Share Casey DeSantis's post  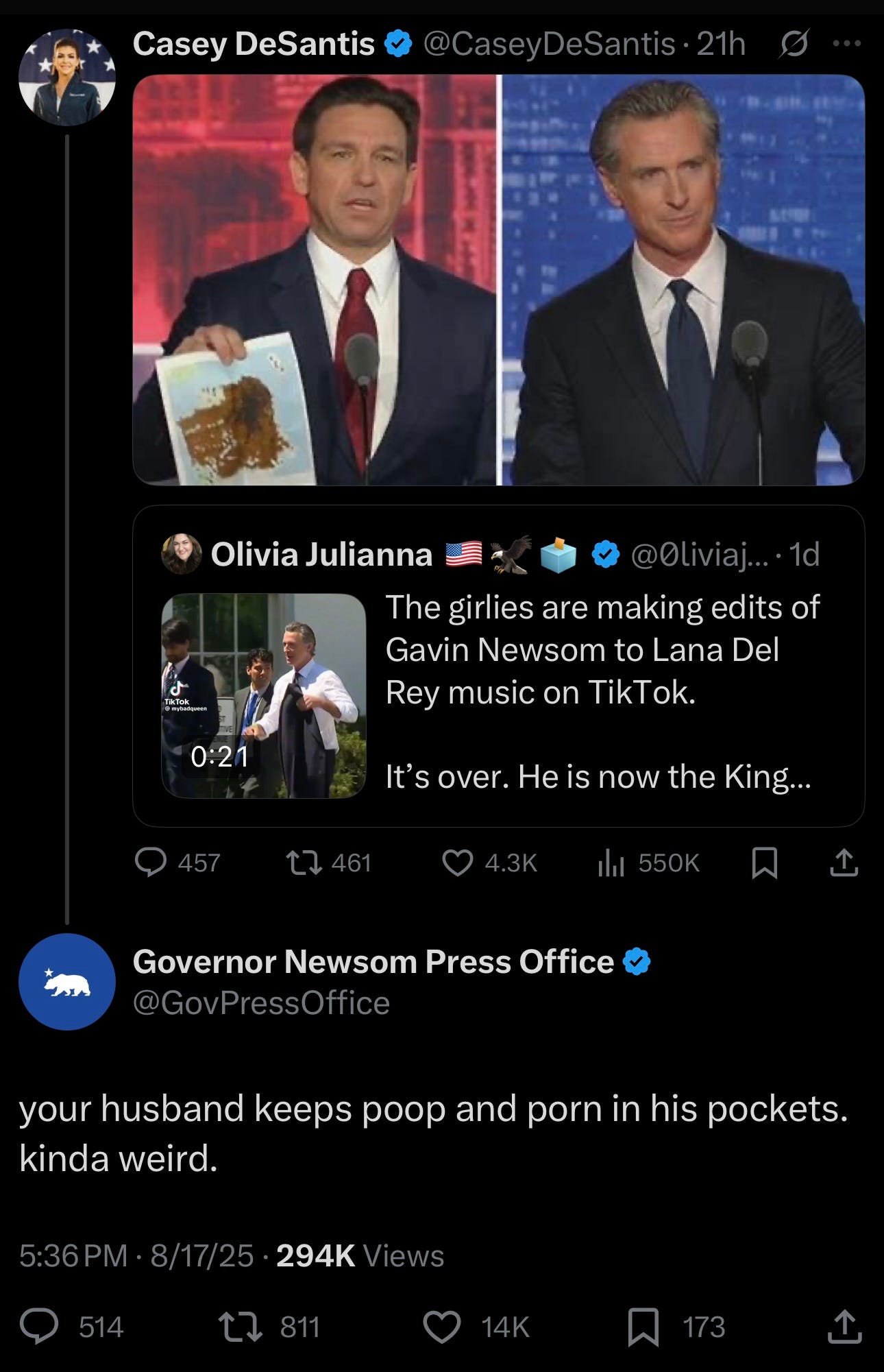(x=844, y=863)
